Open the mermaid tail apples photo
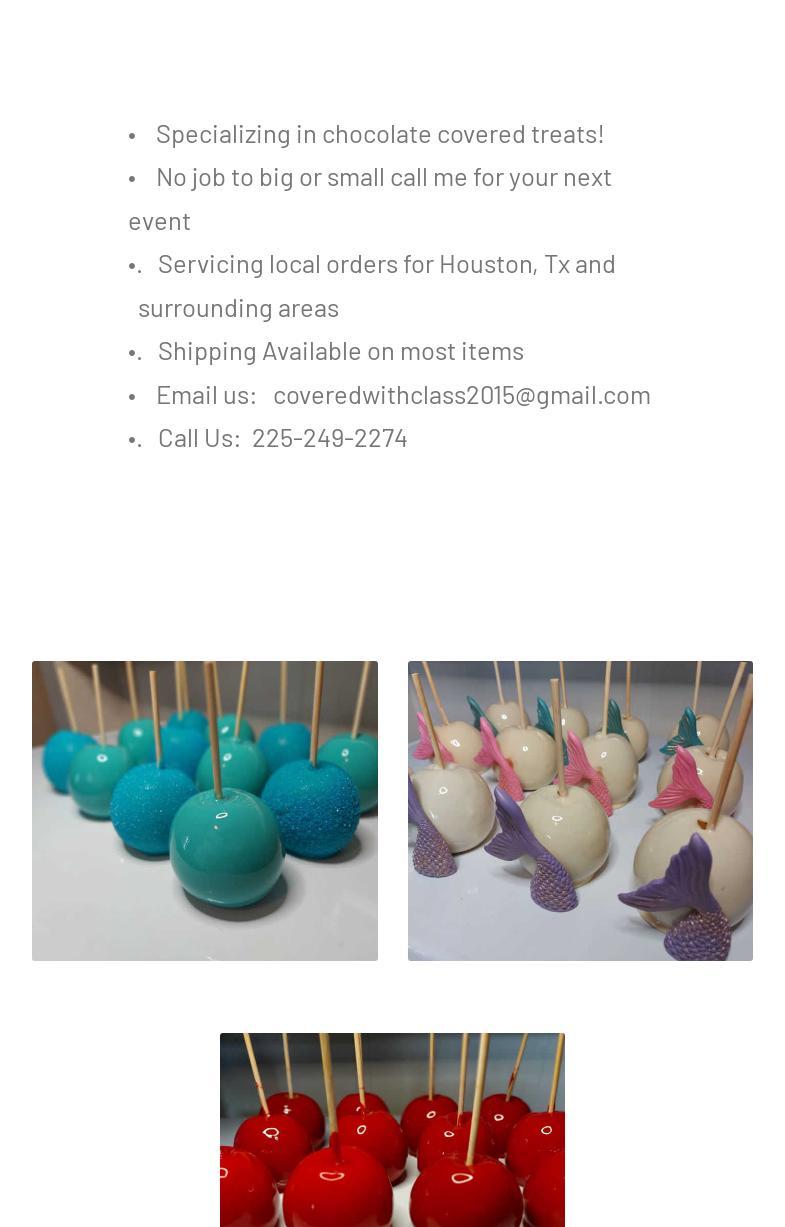This screenshot has height=1227, width=785. tap(580, 810)
